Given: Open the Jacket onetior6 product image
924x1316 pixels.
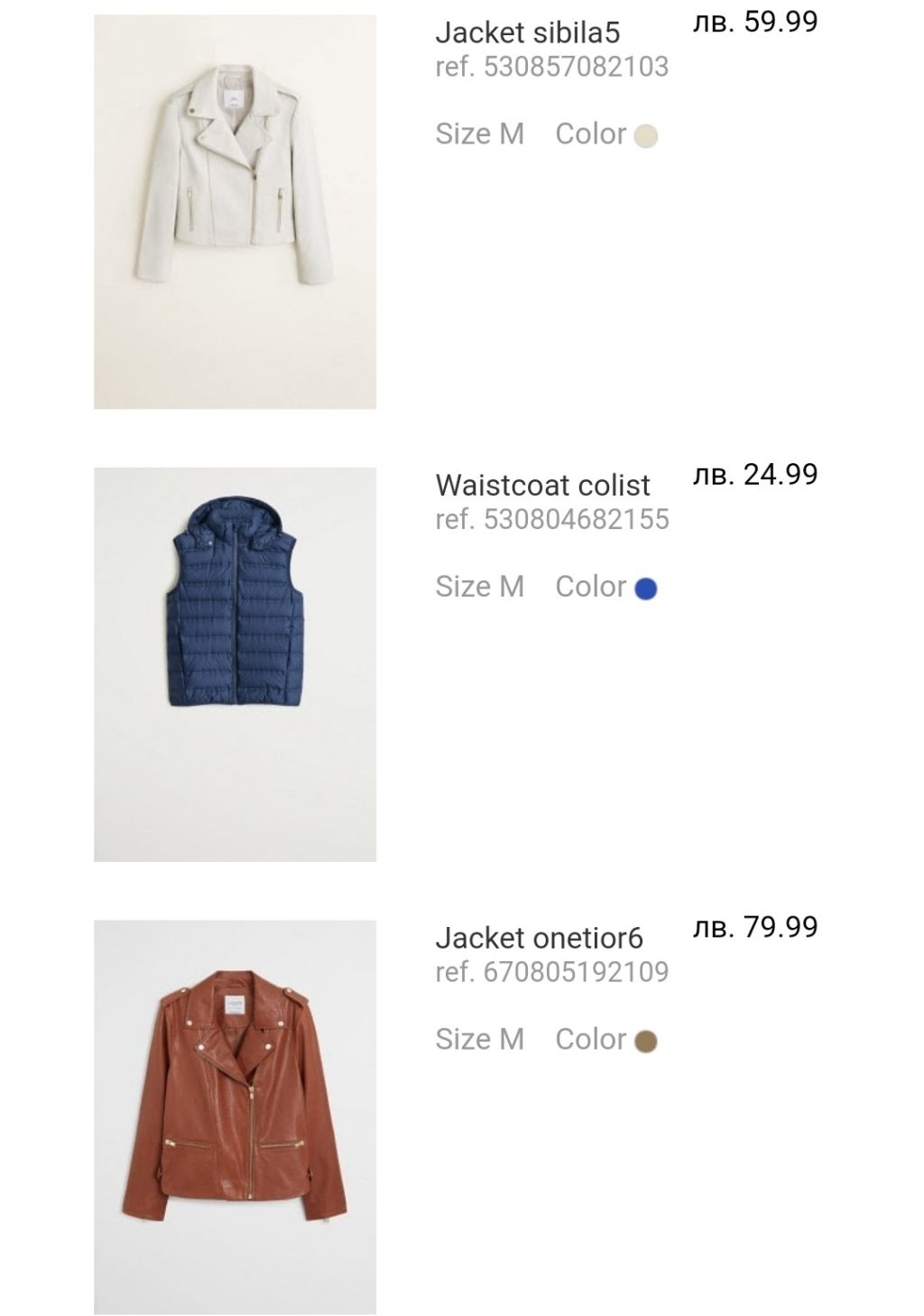Looking at the screenshot, I should pos(235,1117).
